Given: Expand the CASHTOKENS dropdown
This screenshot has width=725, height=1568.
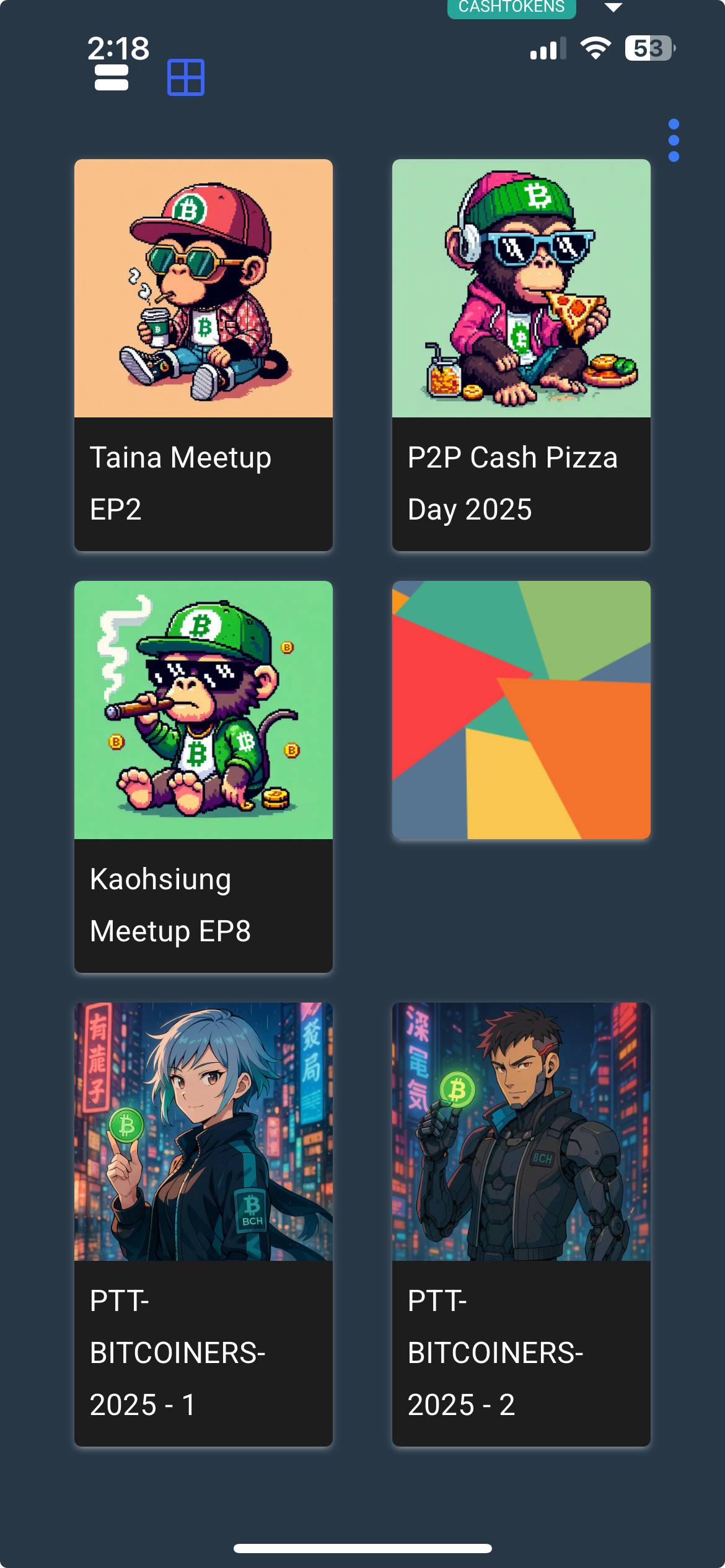Looking at the screenshot, I should click(612, 7).
